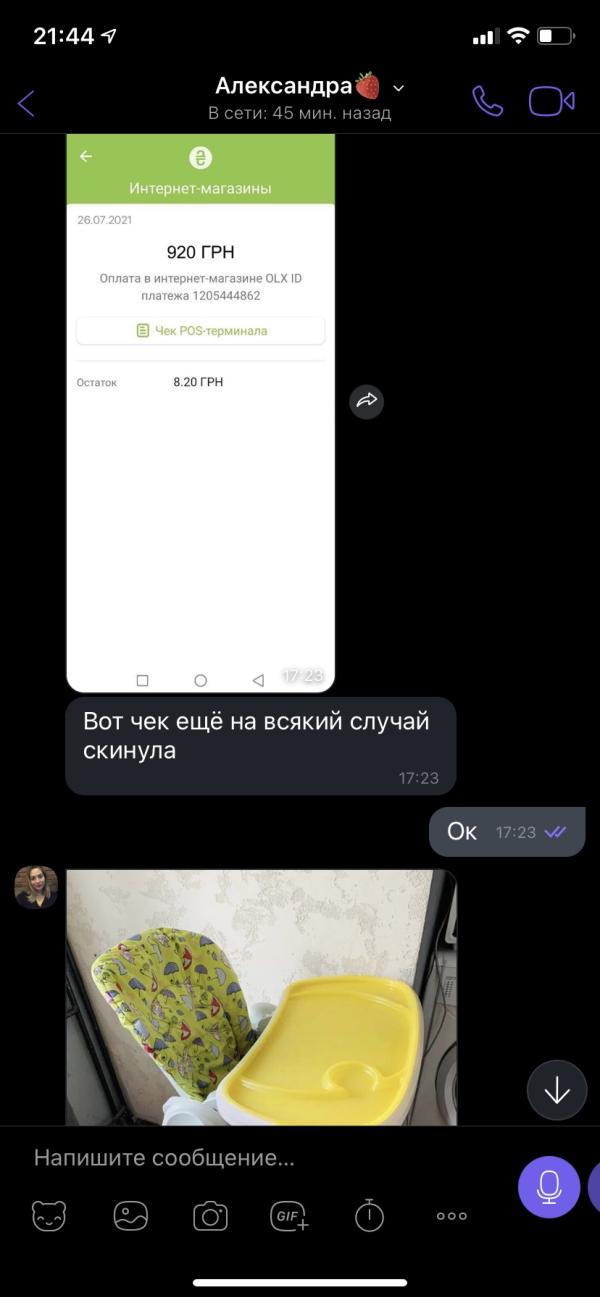Set a disappearing message timer
The image size is (600, 1297).
pos(369,1216)
